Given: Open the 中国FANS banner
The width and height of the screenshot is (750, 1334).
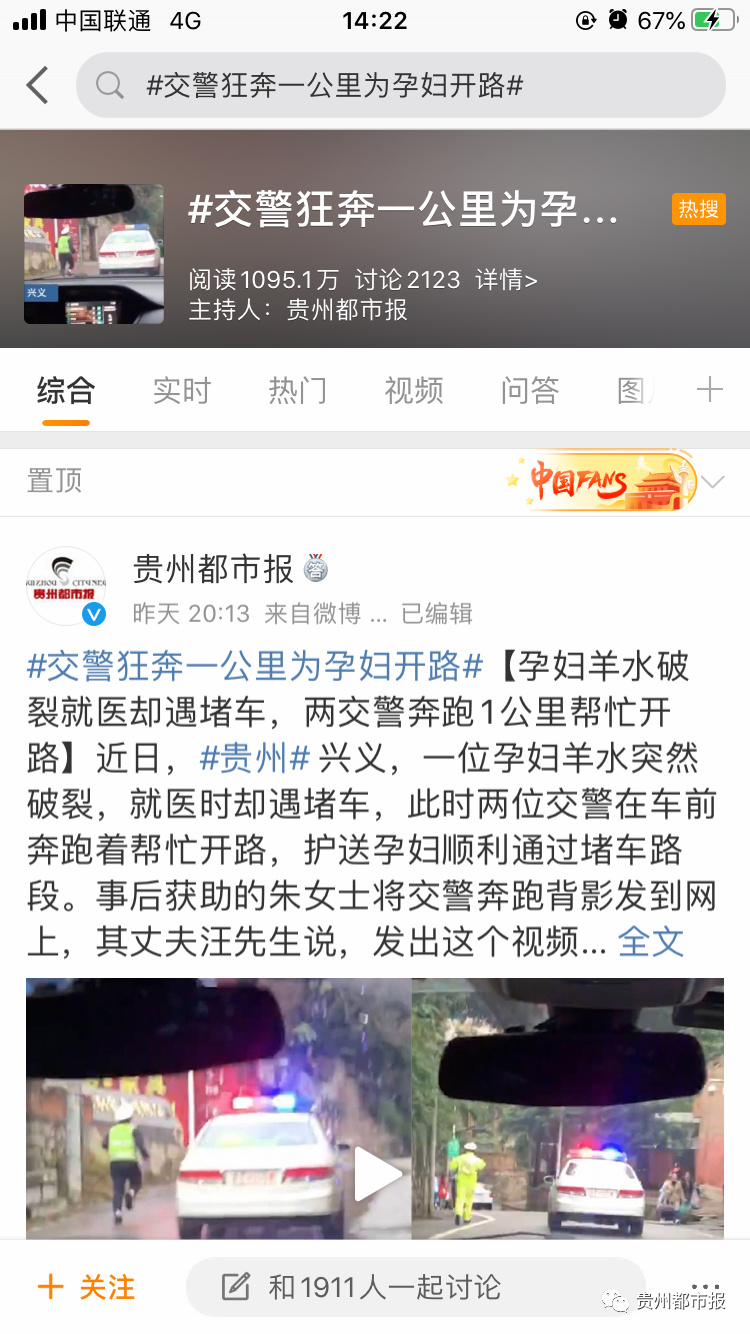Looking at the screenshot, I should coord(600,482).
